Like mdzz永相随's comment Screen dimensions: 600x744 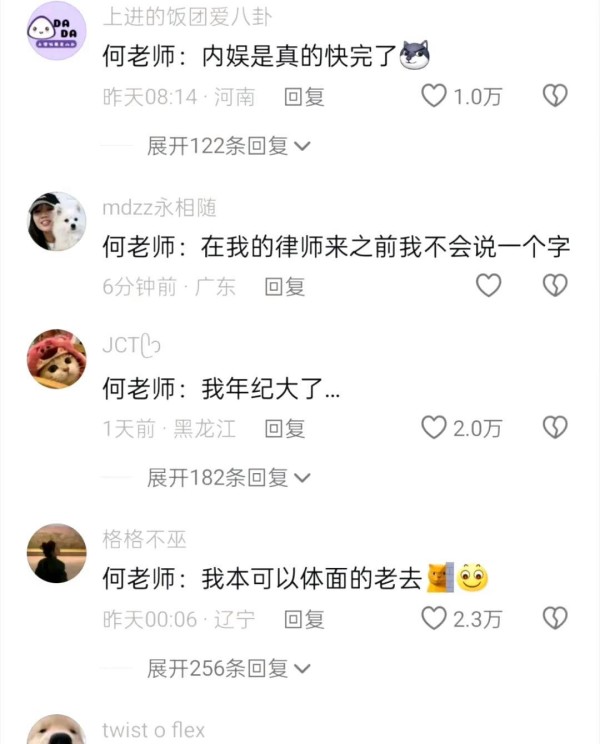(488, 286)
